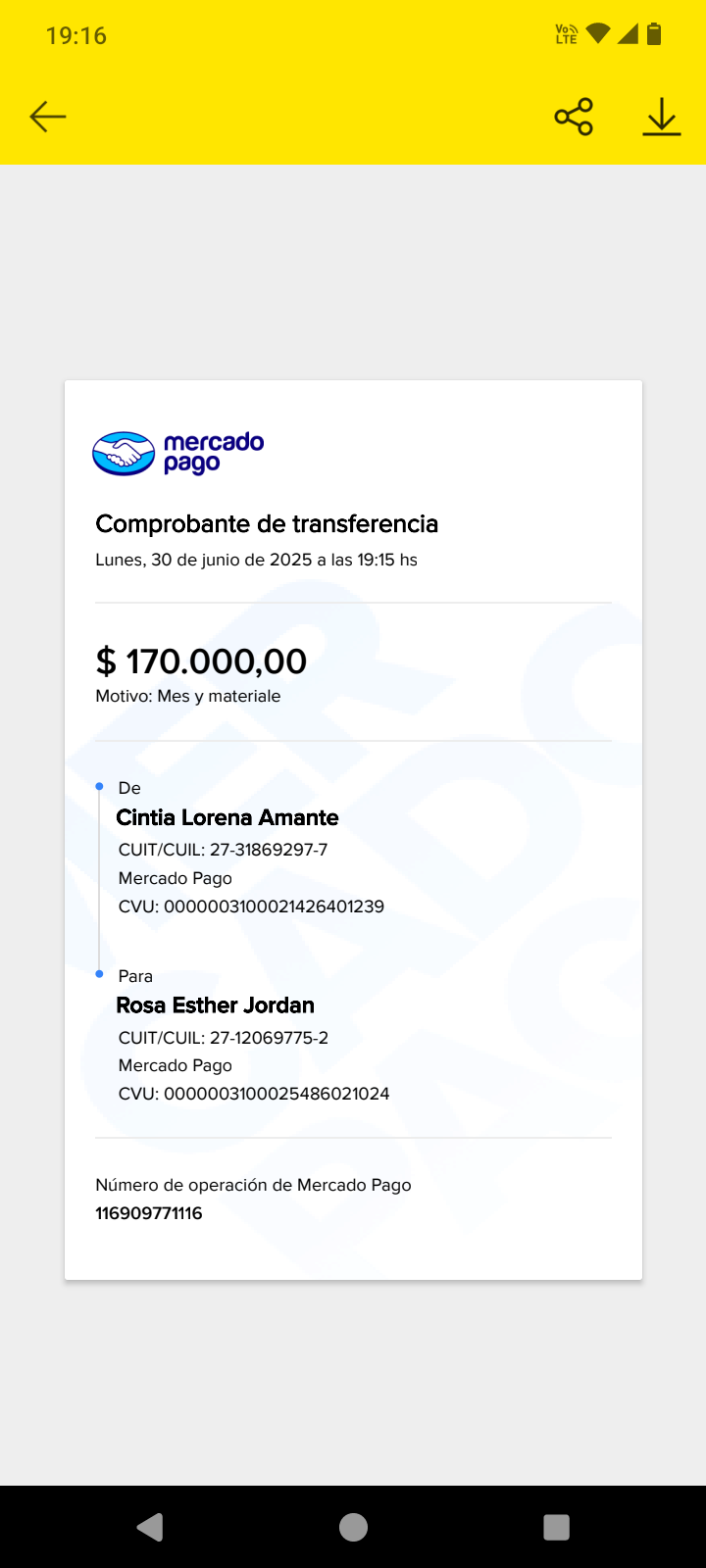Viewport: 706px width, 1568px height.
Task: Open the recent apps view
Action: coord(556,1527)
